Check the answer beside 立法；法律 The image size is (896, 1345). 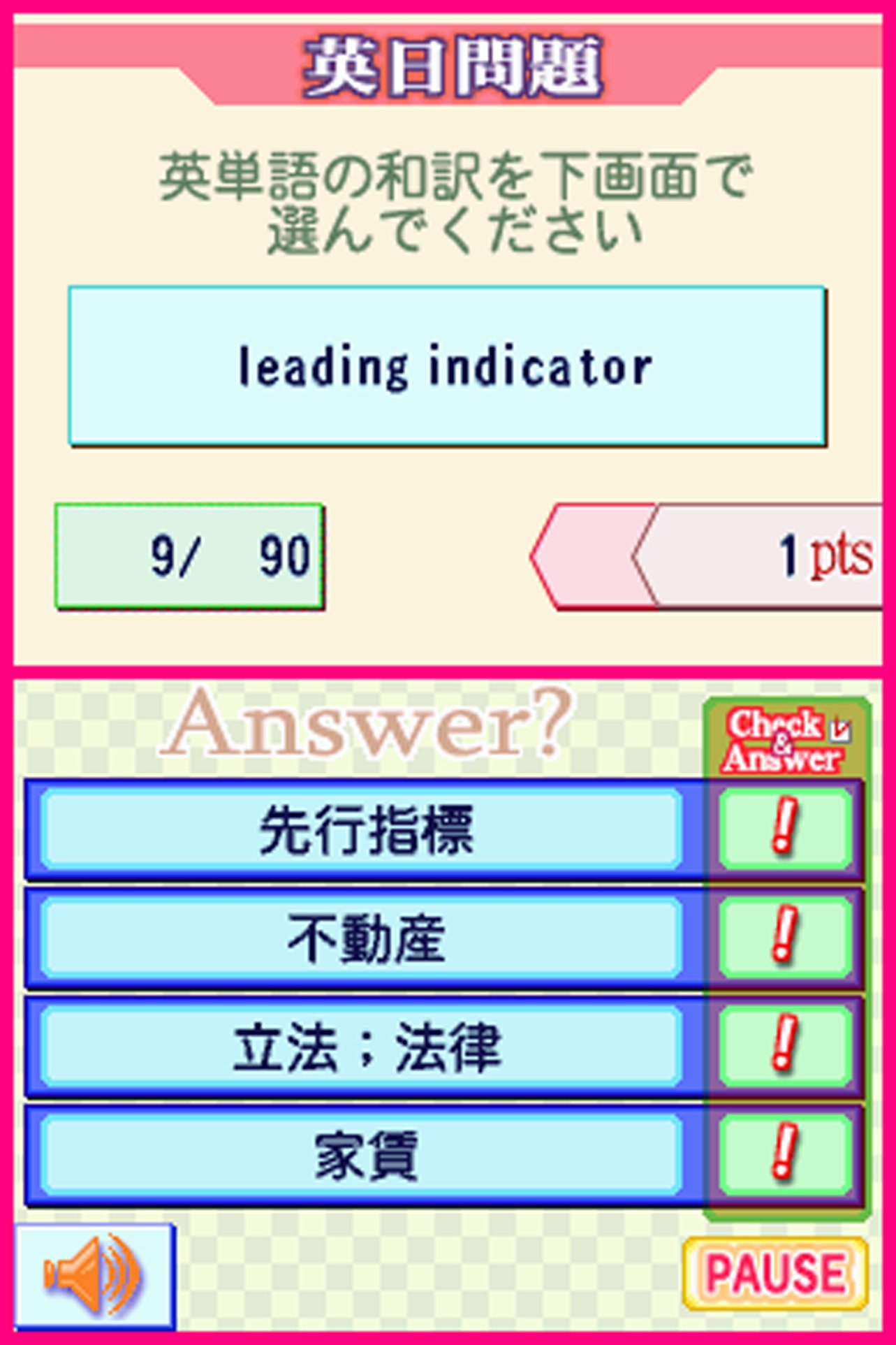785,1046
